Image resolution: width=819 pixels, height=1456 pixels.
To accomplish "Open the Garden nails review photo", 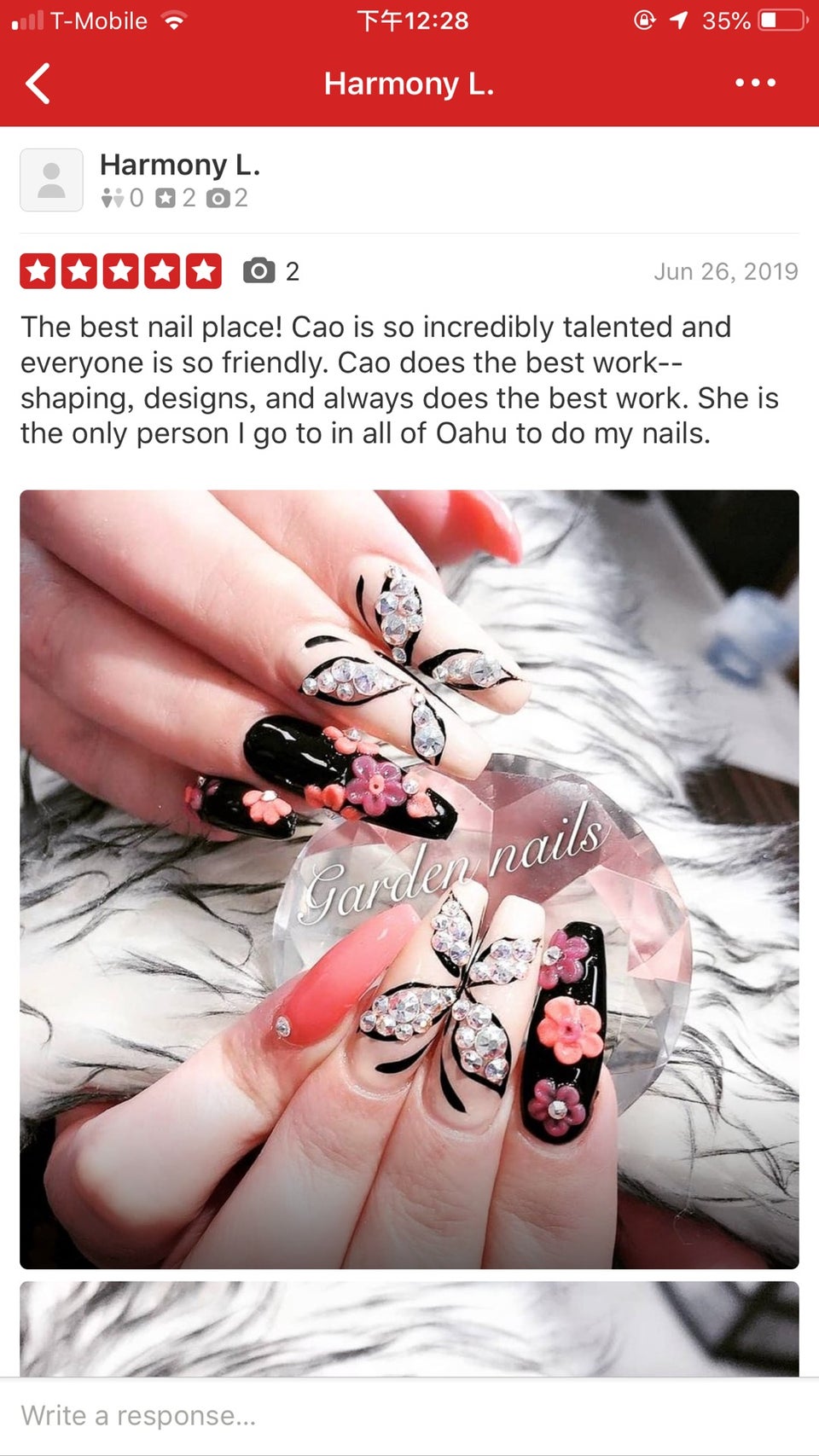I will pos(409,879).
